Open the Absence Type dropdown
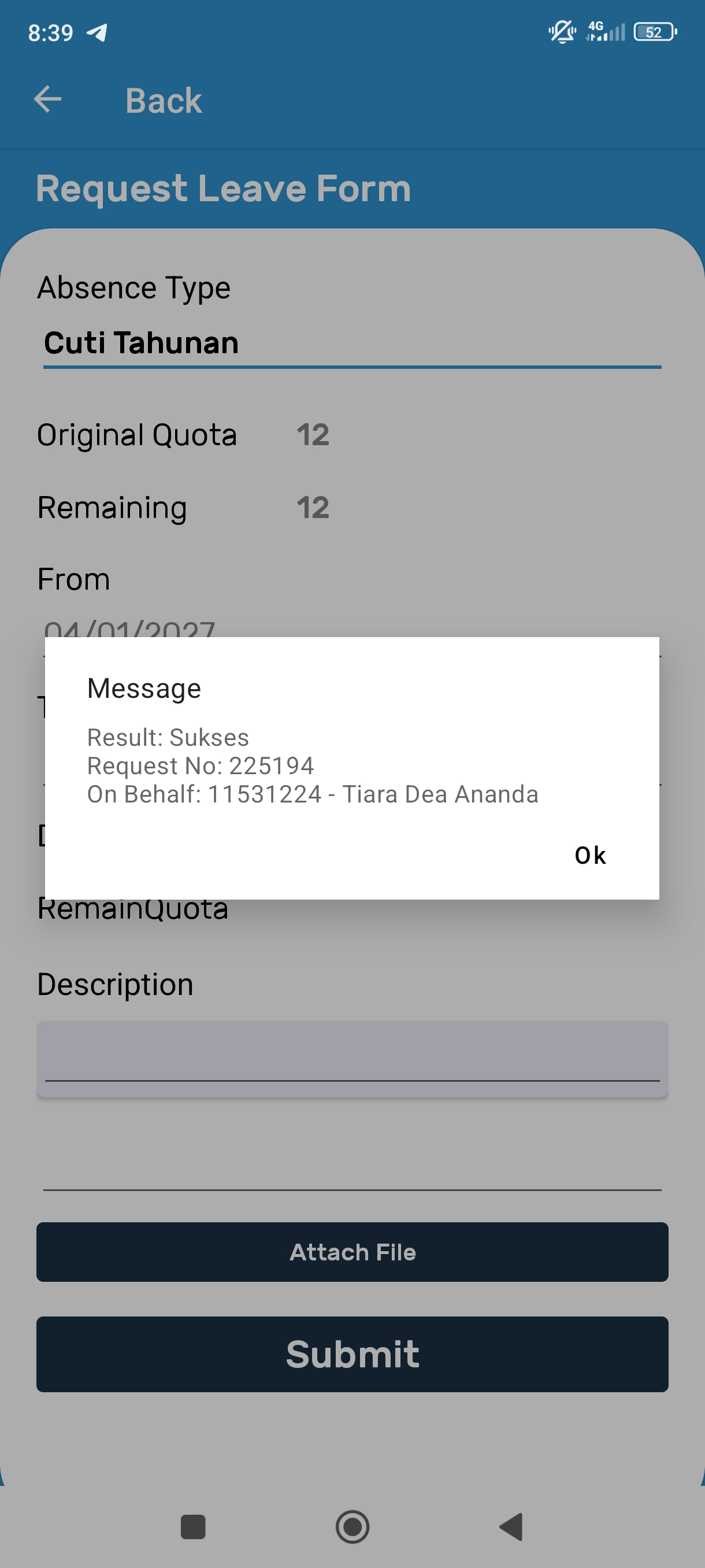Image resolution: width=705 pixels, height=1568 pixels. [x=351, y=343]
